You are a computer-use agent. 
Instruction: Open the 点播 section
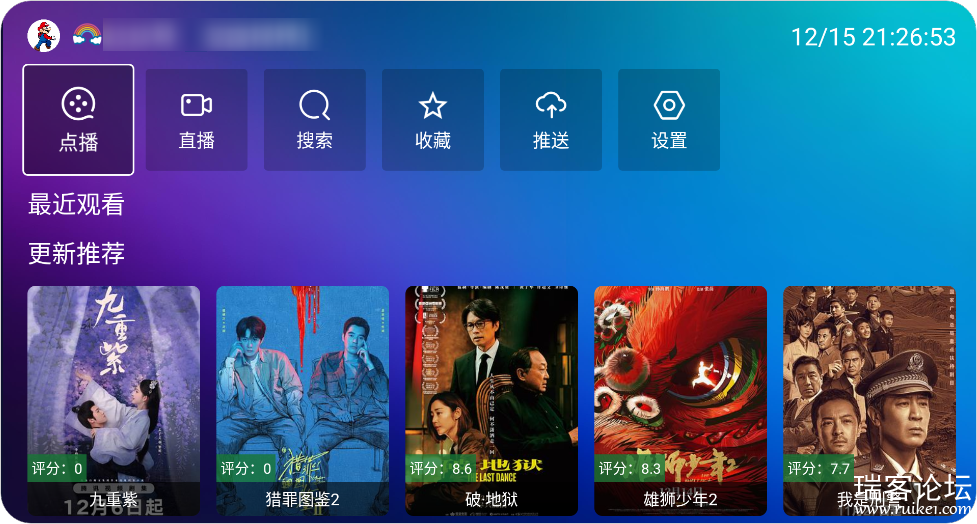78,120
